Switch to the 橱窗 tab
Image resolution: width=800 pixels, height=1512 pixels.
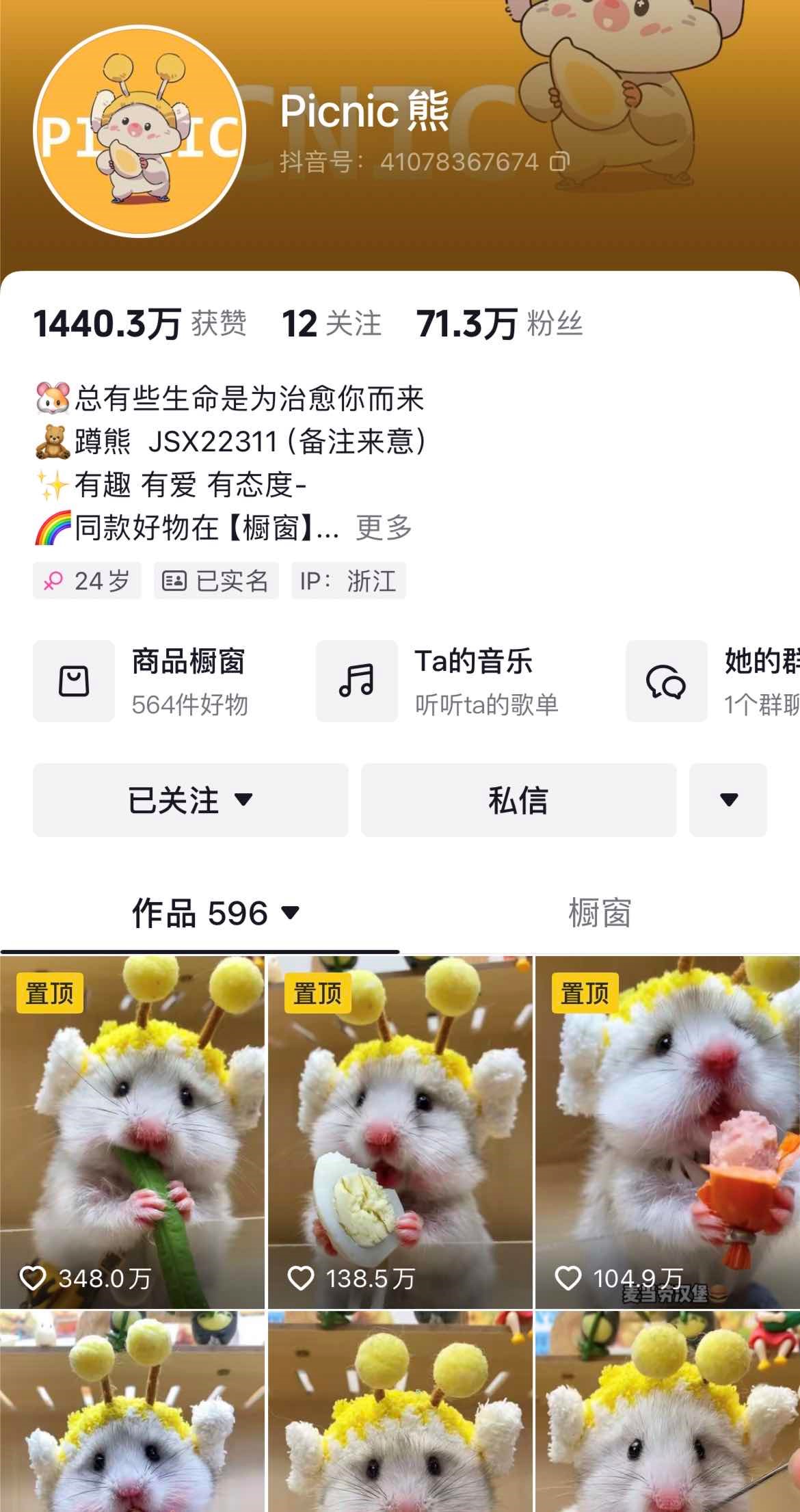tap(600, 913)
